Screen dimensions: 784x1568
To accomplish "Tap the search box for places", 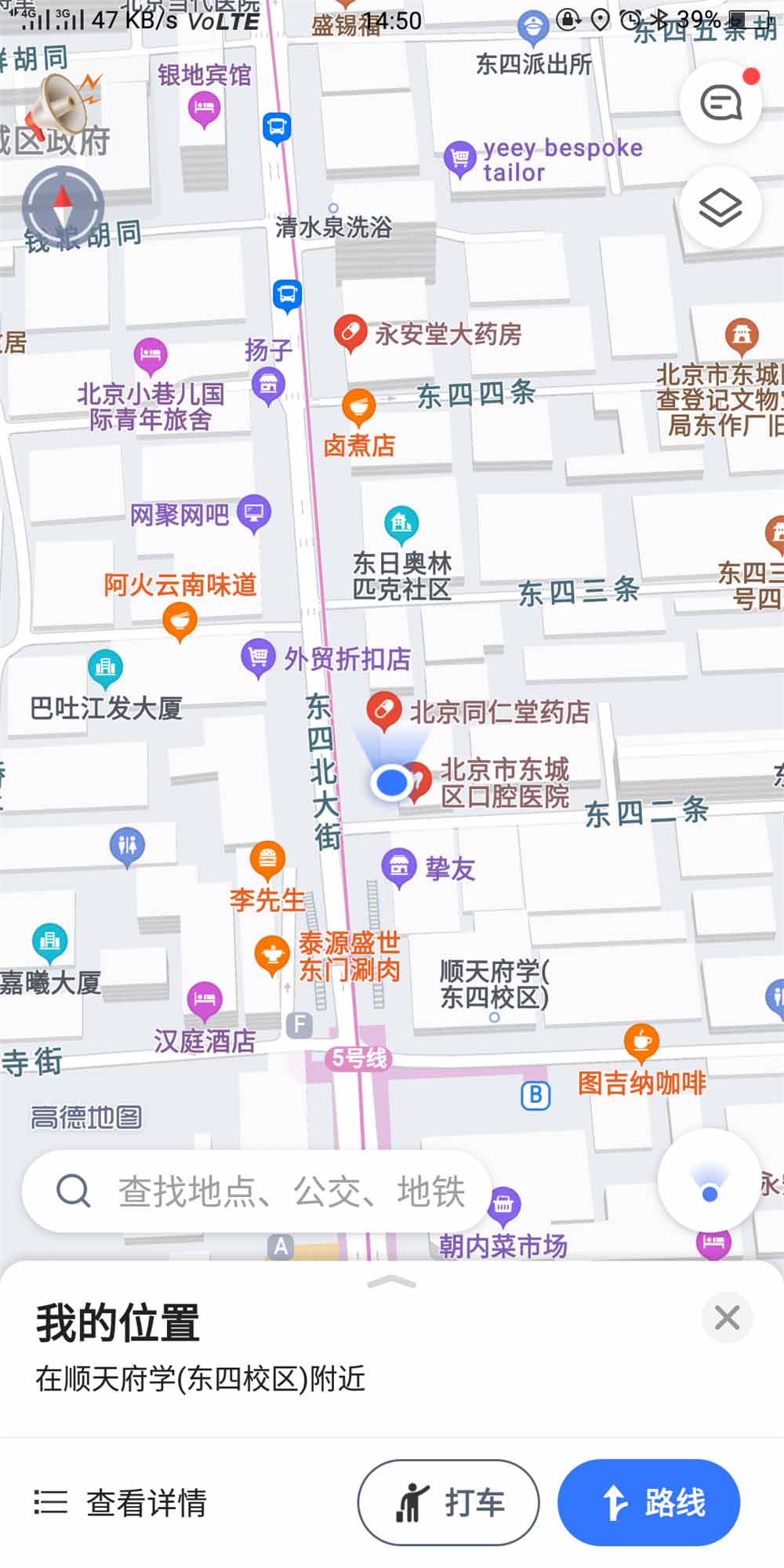I will click(x=257, y=1191).
